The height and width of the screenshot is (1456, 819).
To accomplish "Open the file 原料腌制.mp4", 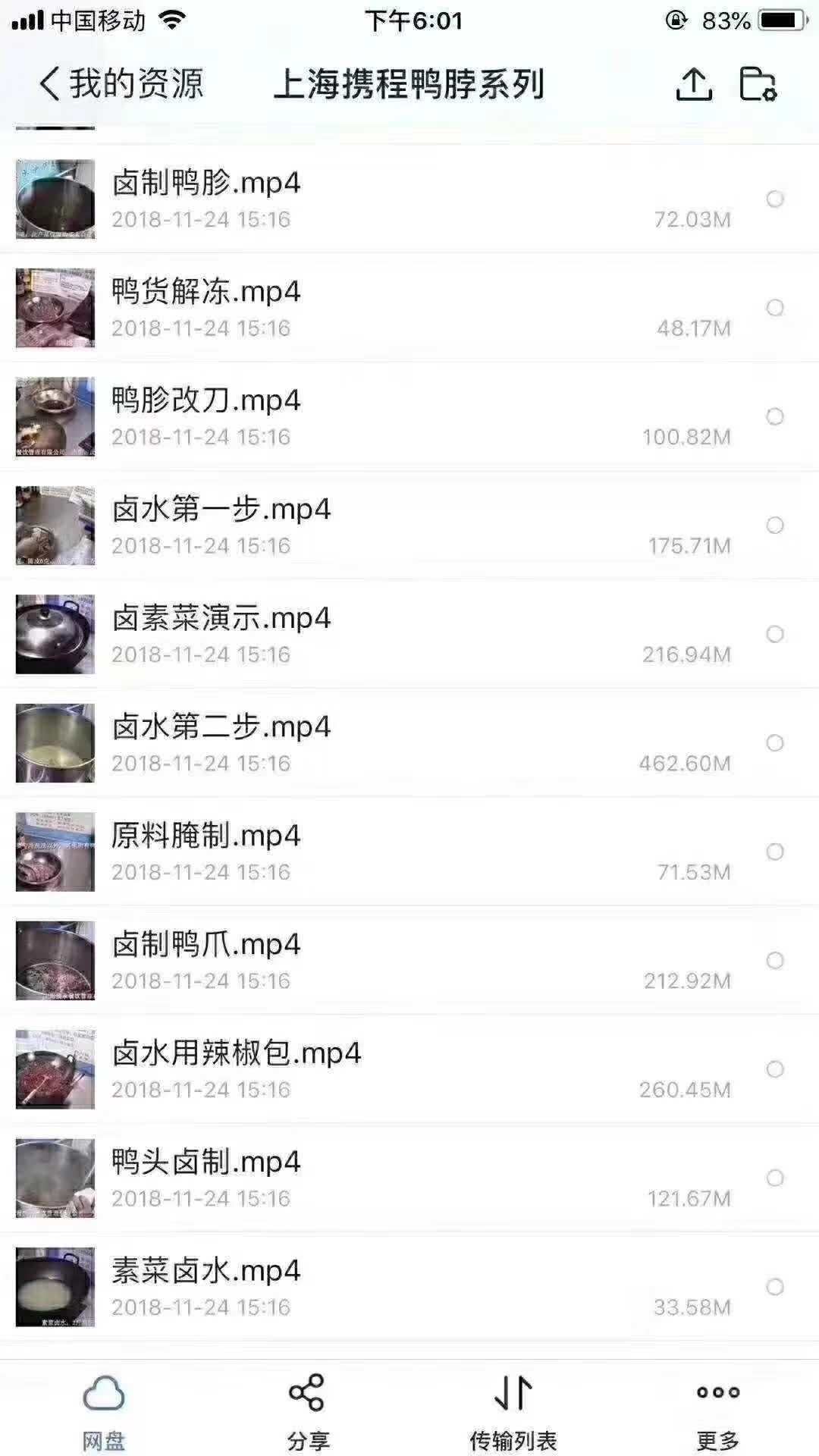I will click(x=205, y=836).
